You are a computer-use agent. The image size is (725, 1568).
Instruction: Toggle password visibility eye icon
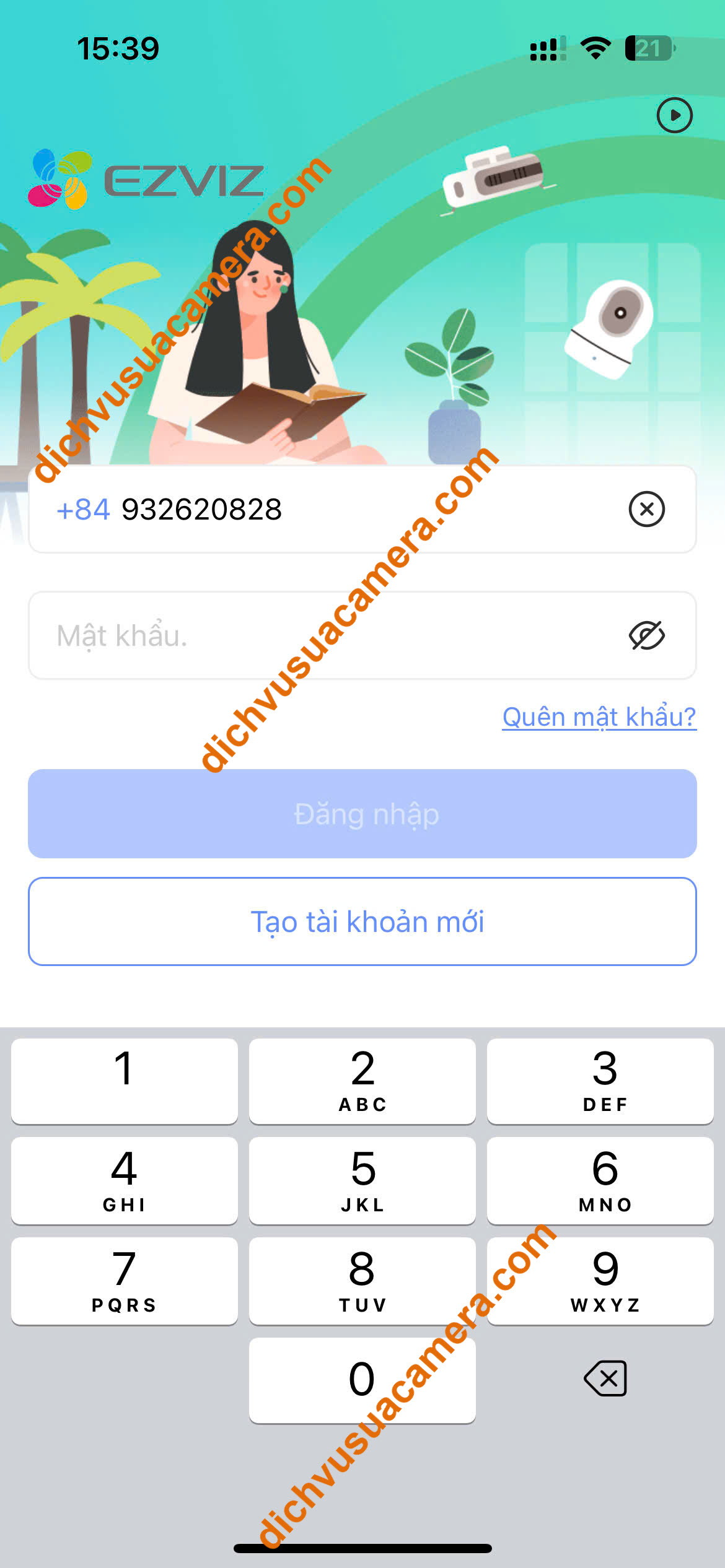[646, 635]
